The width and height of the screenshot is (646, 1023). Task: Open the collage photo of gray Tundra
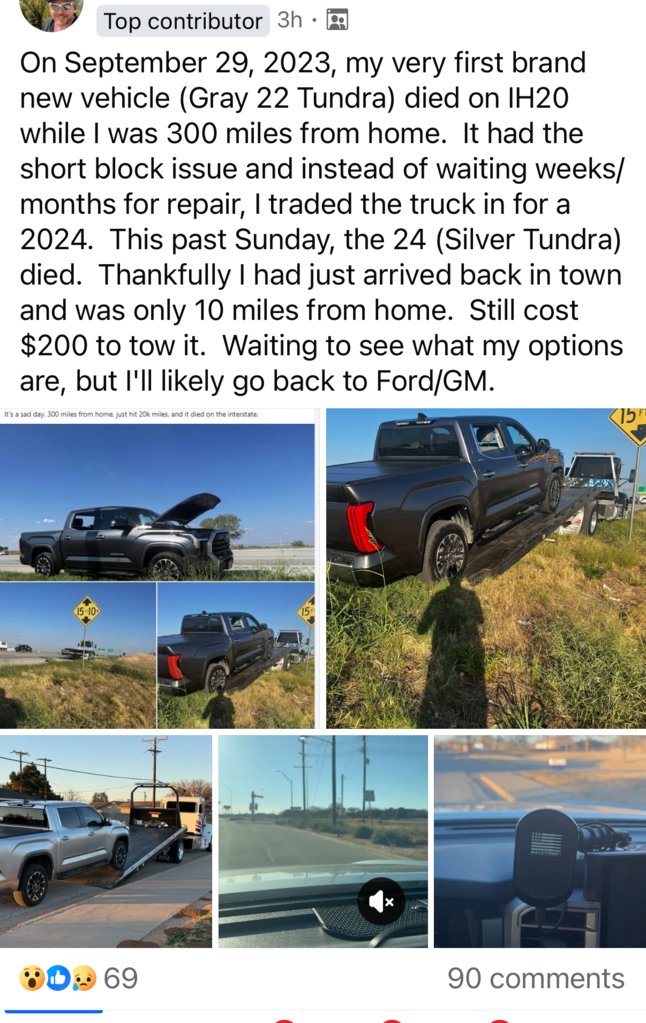158,566
